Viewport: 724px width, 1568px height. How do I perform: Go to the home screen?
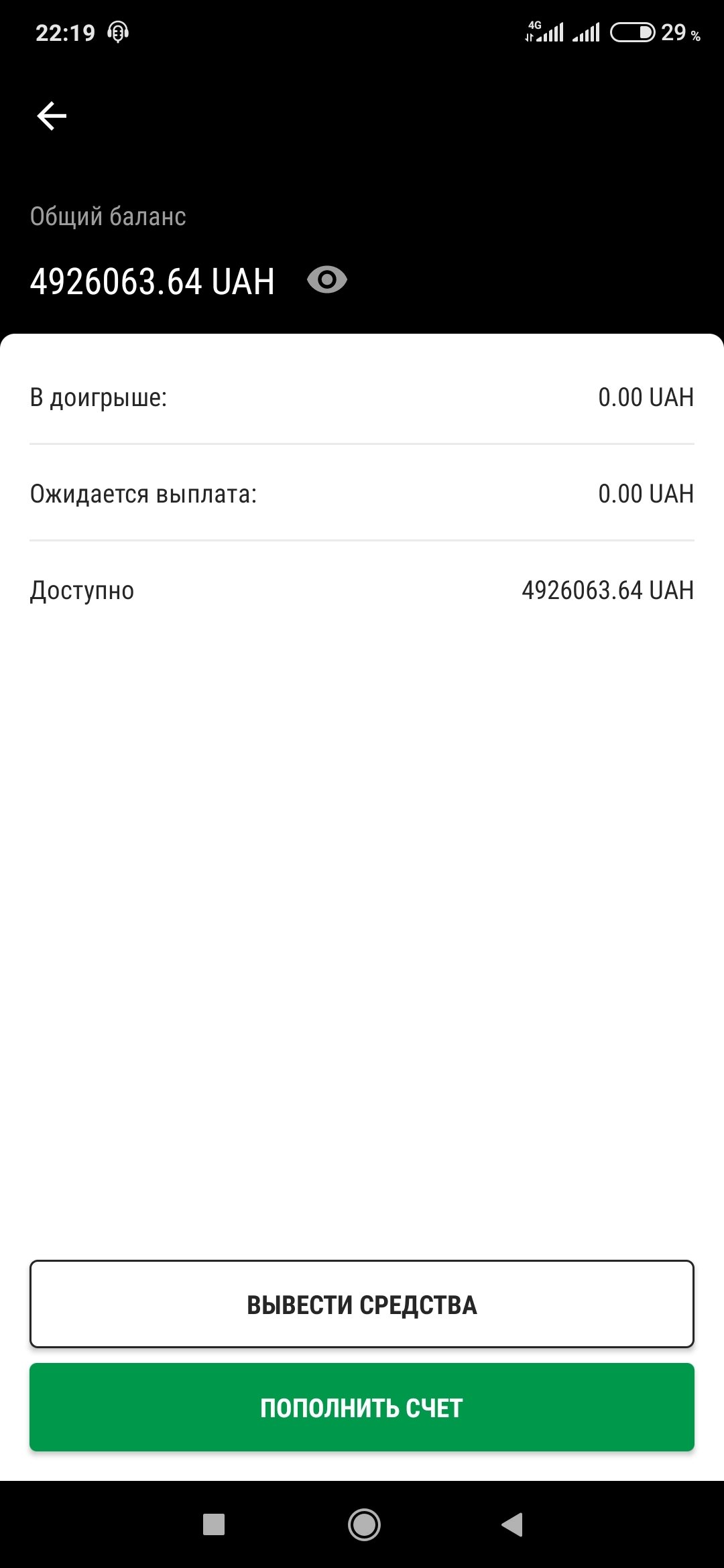coord(364,1524)
